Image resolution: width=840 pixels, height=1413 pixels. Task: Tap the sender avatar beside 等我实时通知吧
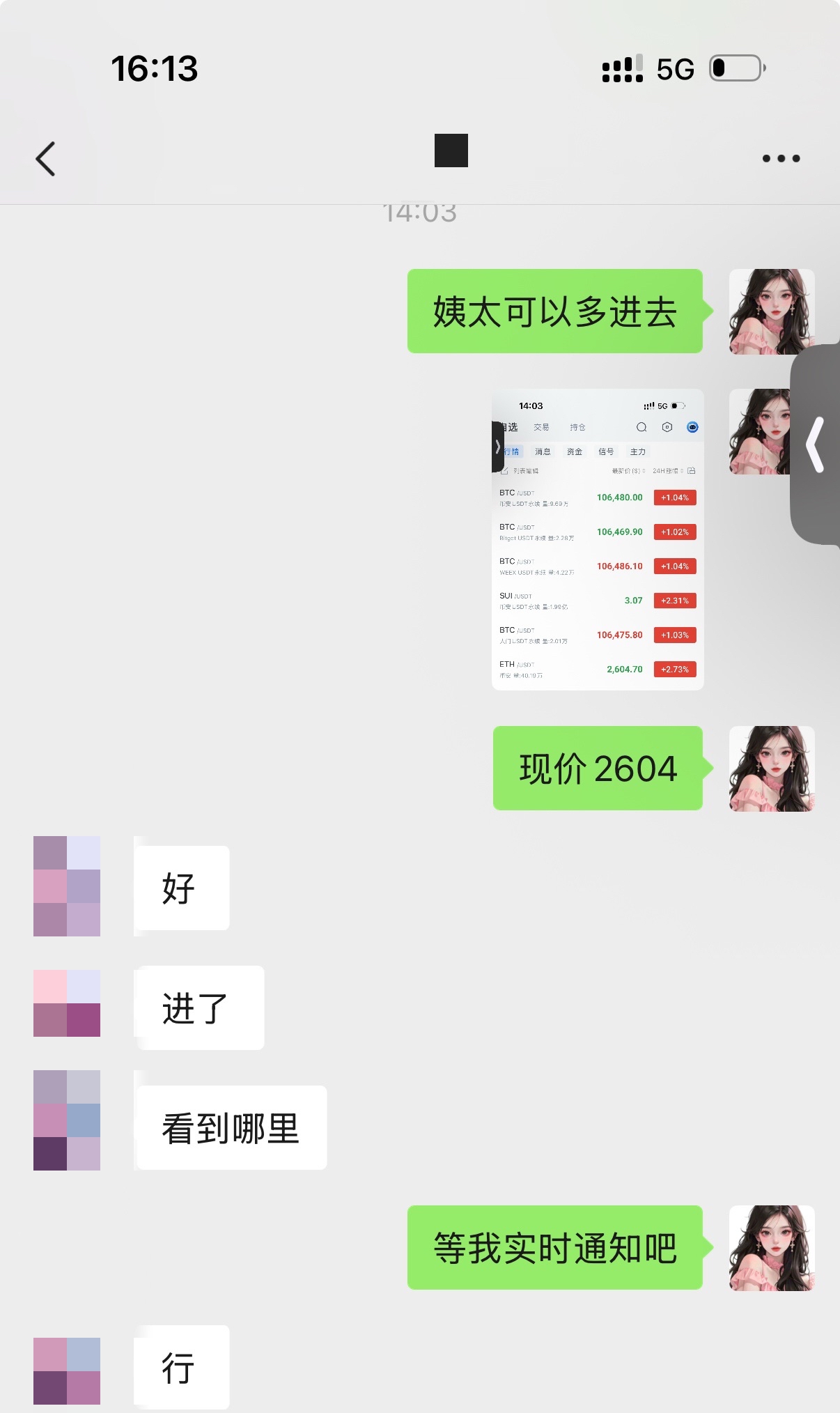tap(771, 1248)
